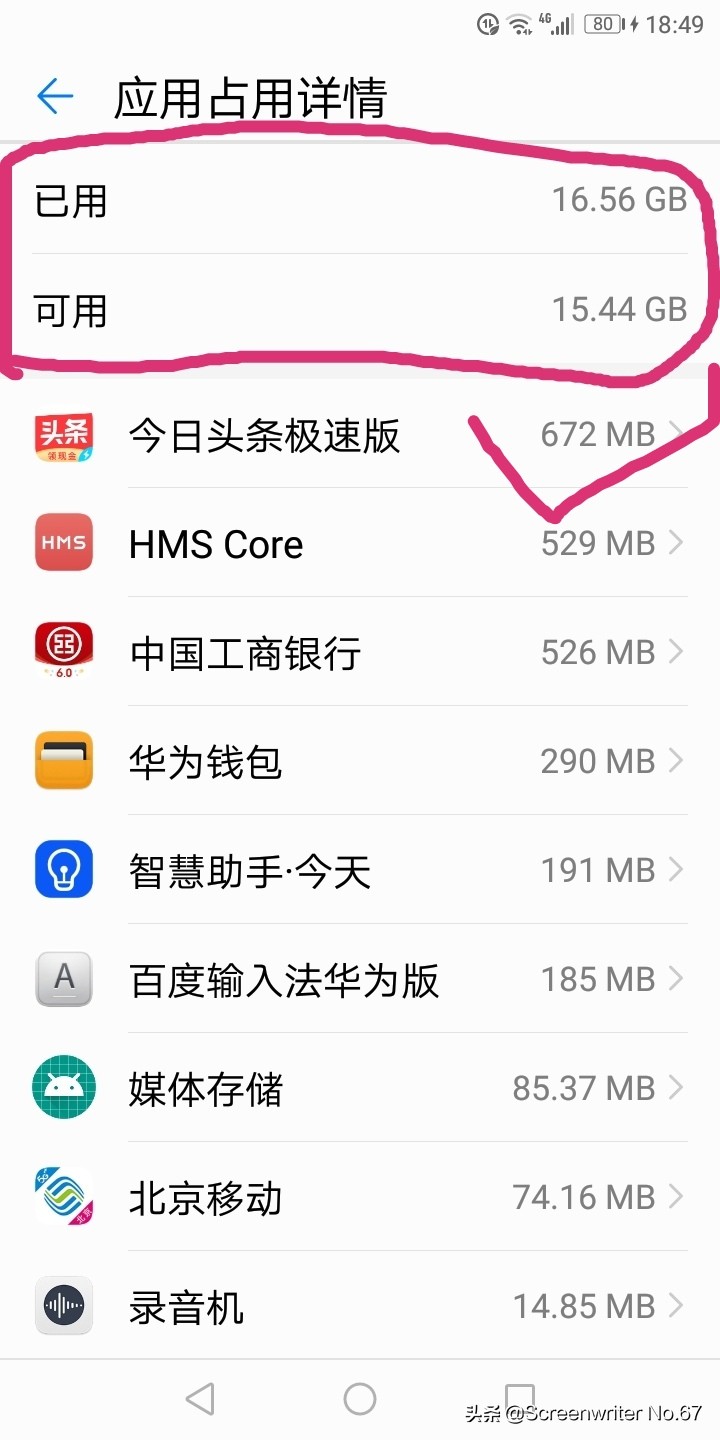
Task: Tap the 华为钱包 wallet icon
Action: tap(63, 761)
